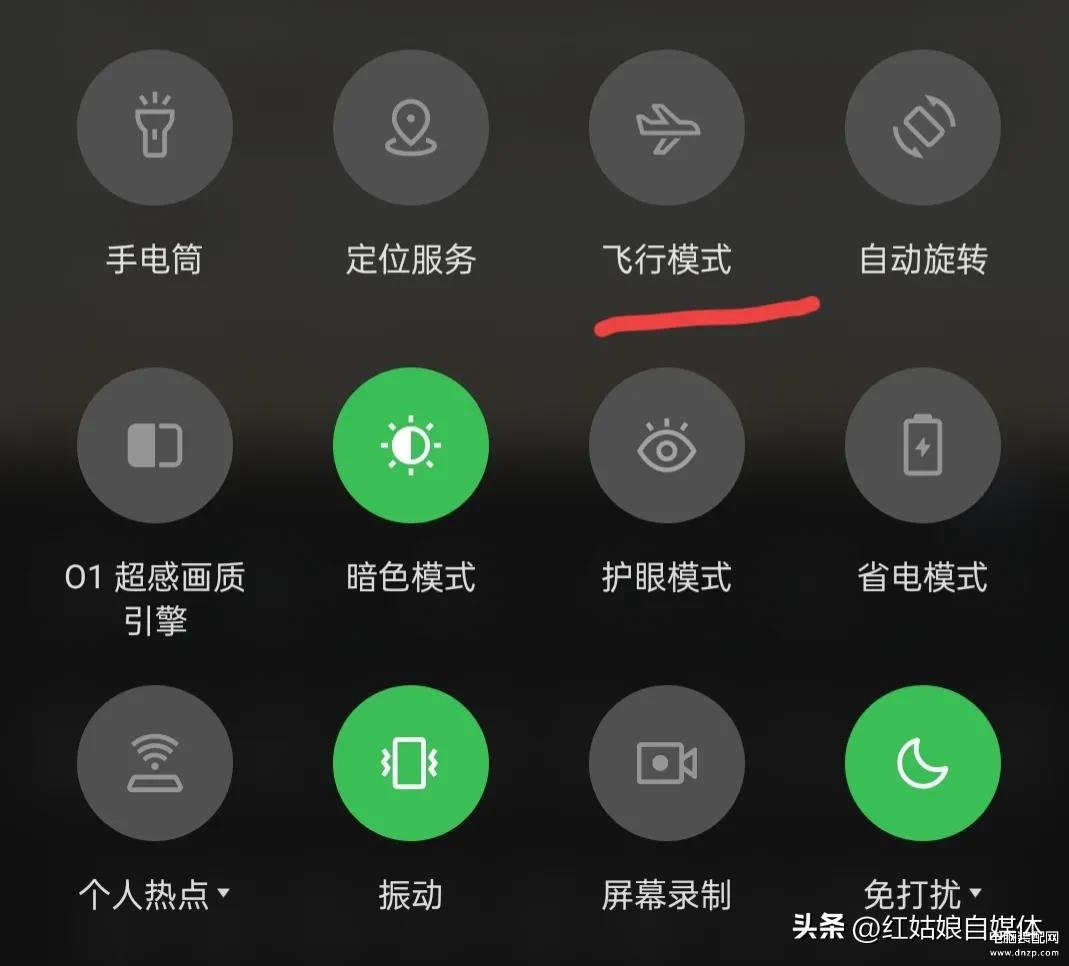Turn off vibration mode (振动)

click(x=411, y=763)
